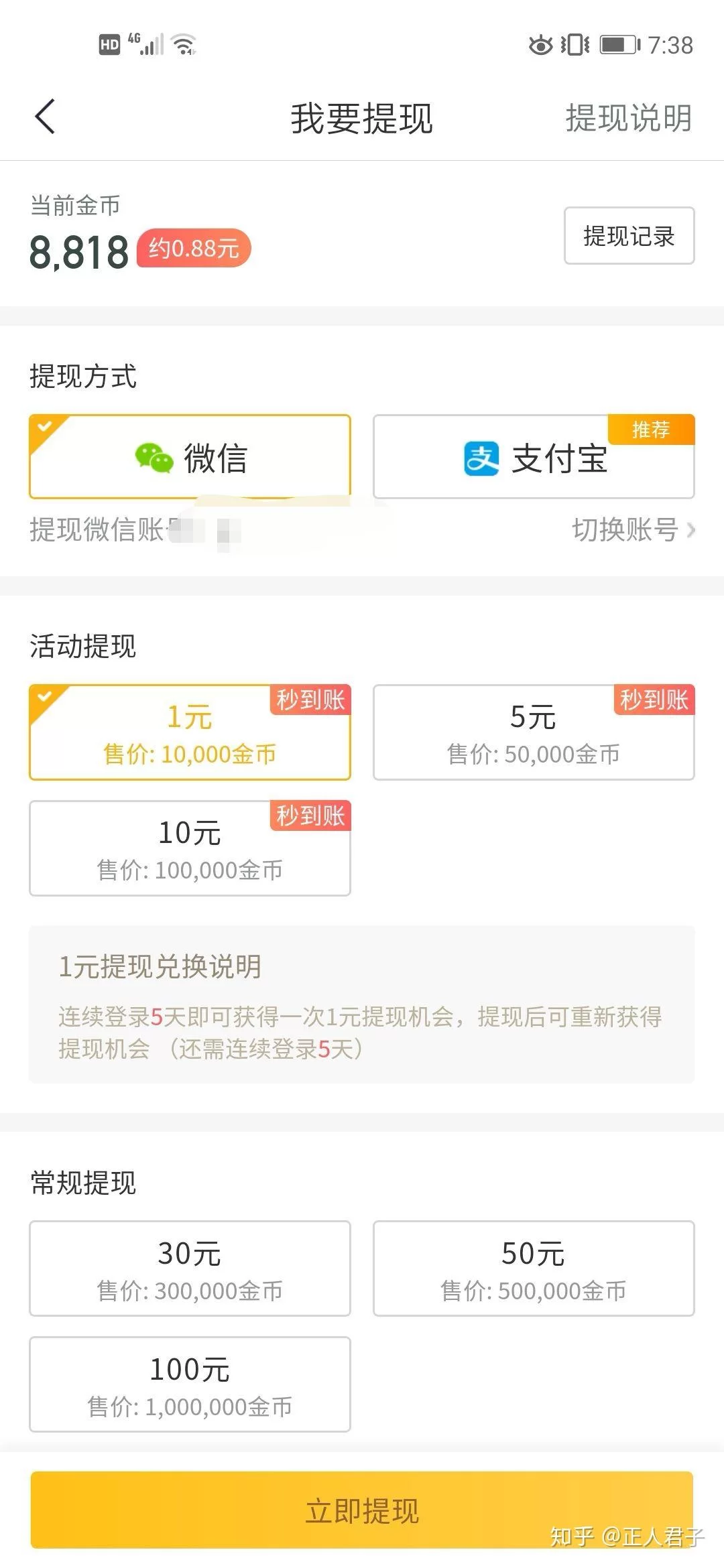View 提现记录 withdrawal records
This screenshot has width=724, height=1568.
629,236
